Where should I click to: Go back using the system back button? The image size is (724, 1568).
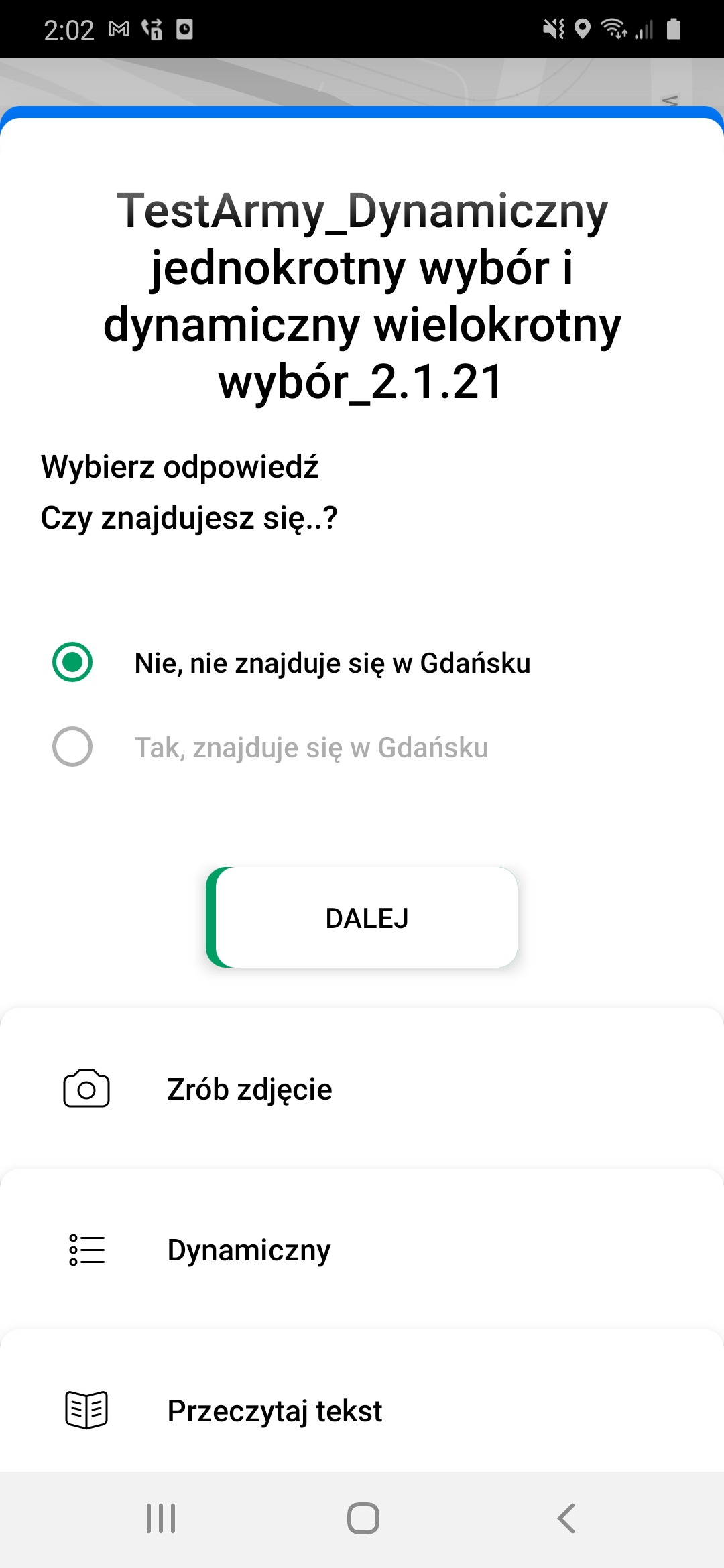(566, 1518)
